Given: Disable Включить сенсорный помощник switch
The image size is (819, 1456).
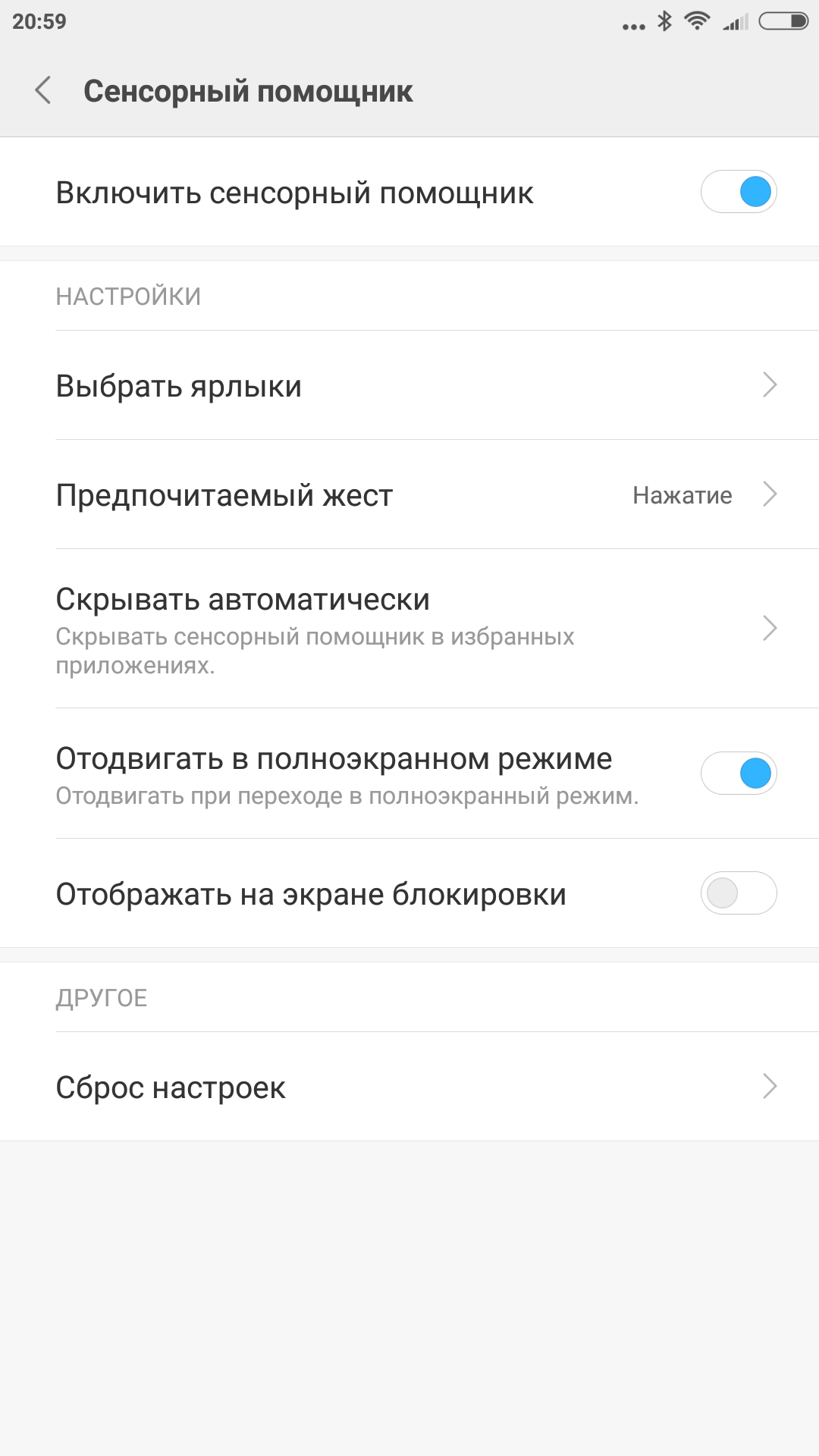Looking at the screenshot, I should (738, 192).
